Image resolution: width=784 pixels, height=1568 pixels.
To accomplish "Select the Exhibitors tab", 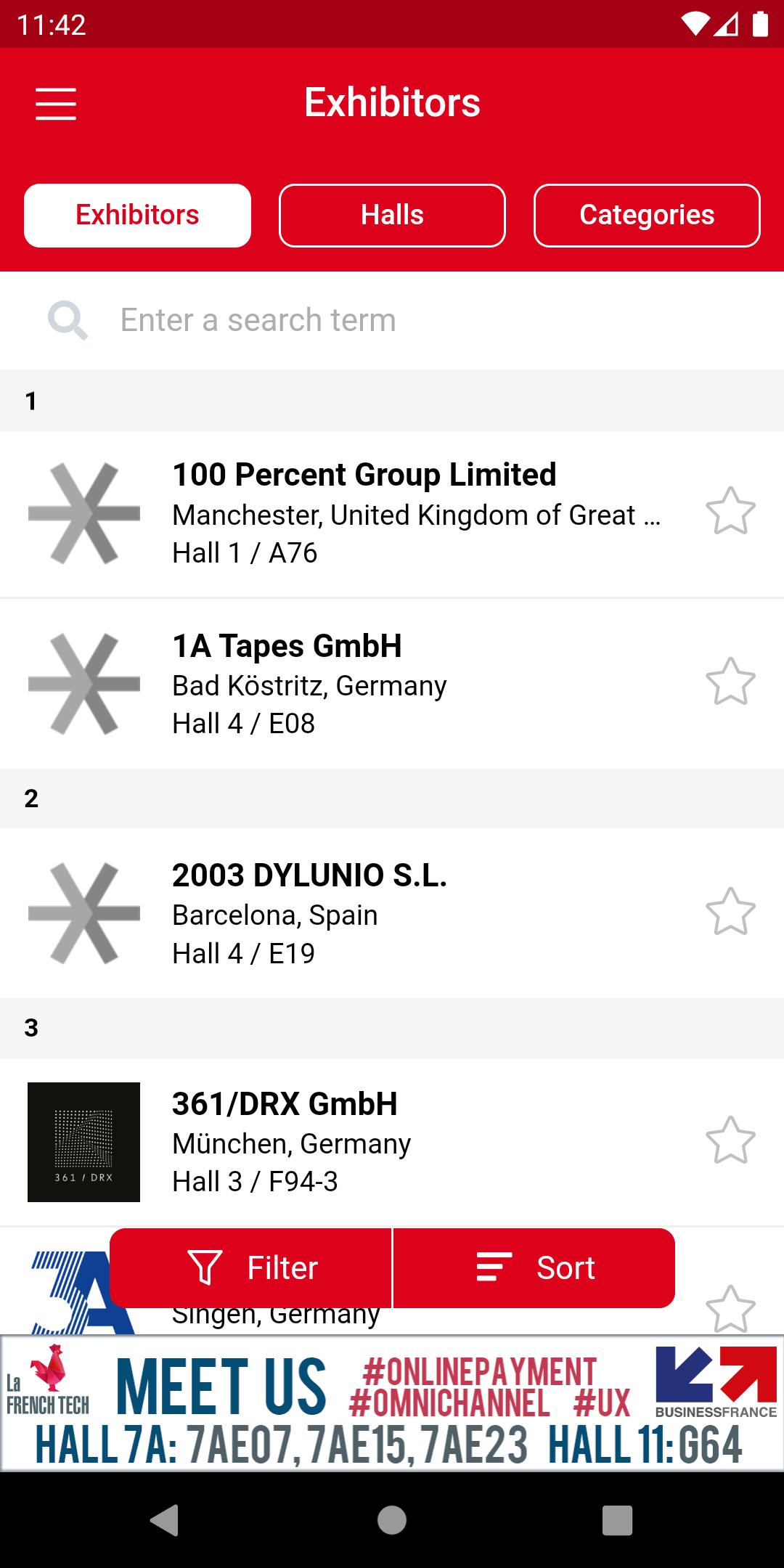I will tap(137, 216).
